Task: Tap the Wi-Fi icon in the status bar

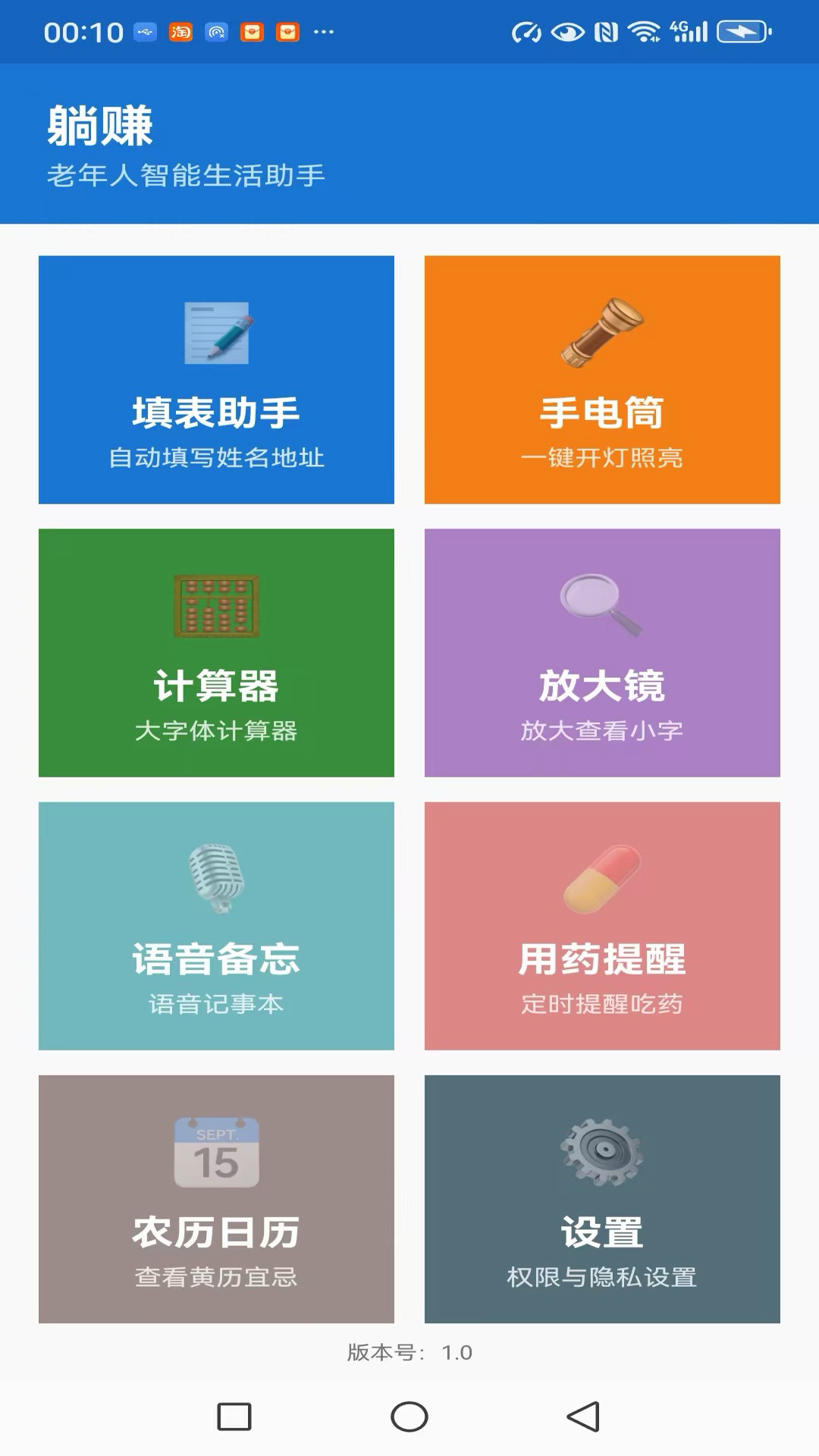Action: [643, 30]
